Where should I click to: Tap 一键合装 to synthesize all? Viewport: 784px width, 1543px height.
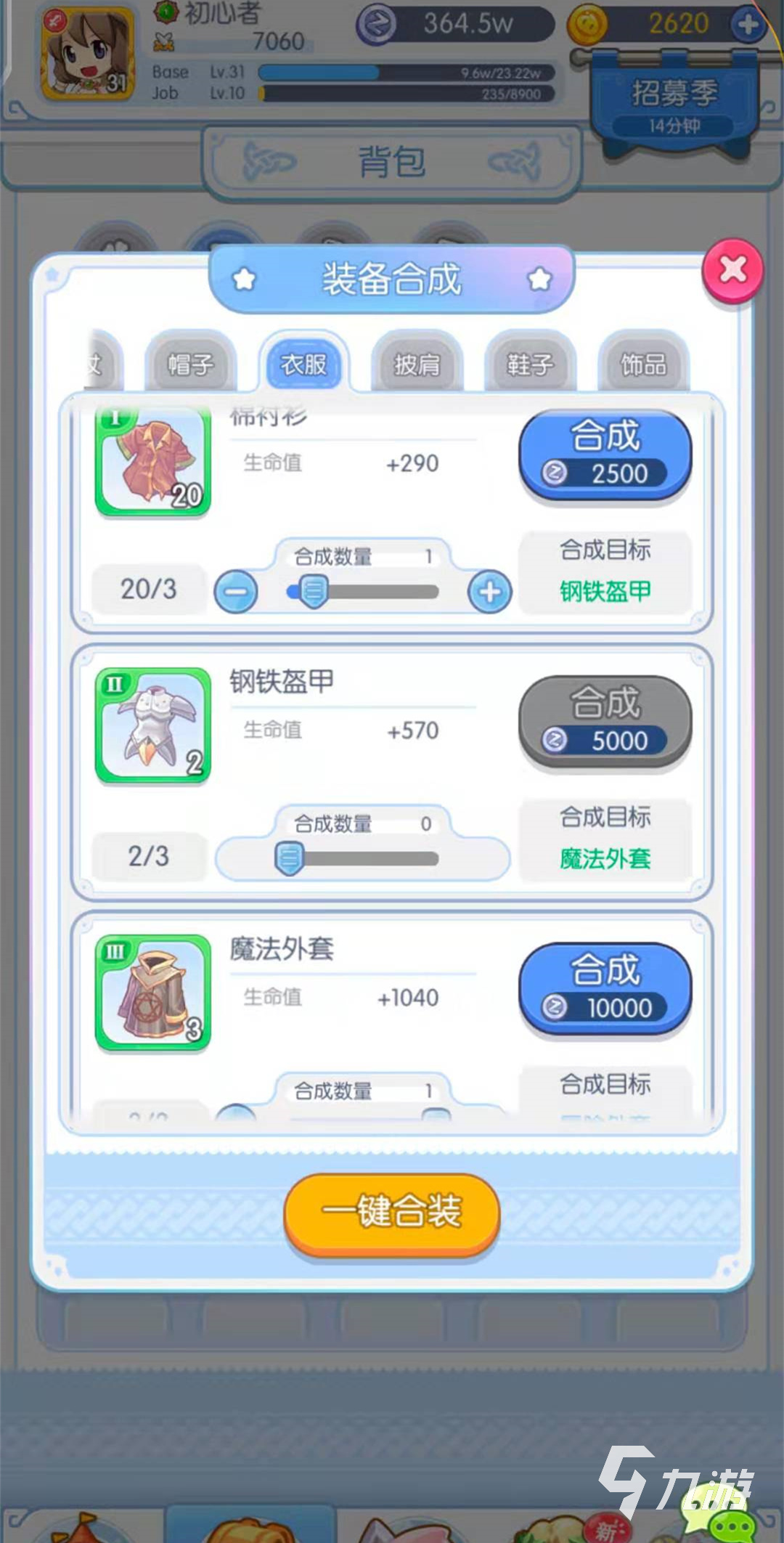pos(392,1211)
